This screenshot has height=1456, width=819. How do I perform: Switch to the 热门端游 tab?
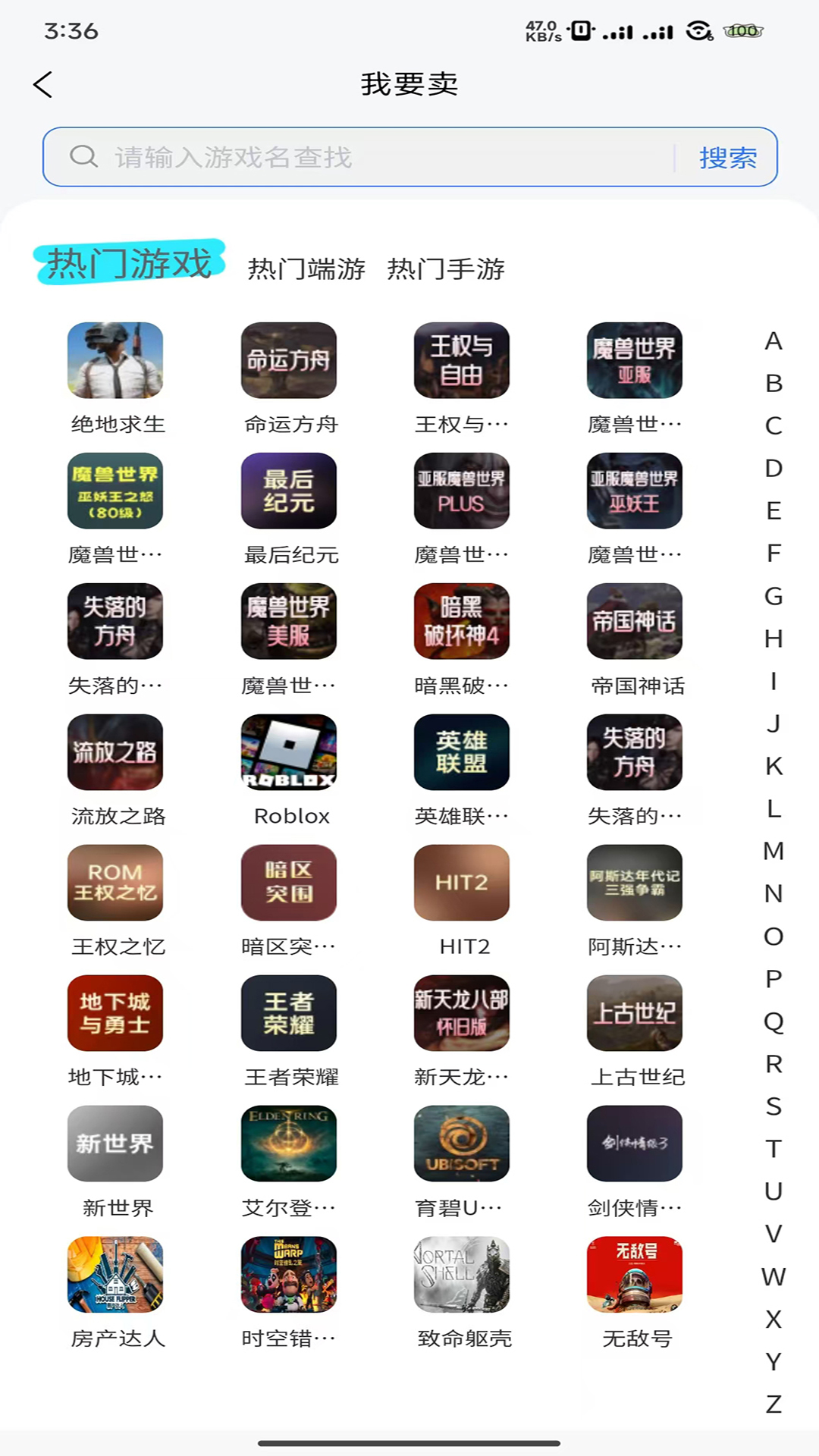[306, 268]
